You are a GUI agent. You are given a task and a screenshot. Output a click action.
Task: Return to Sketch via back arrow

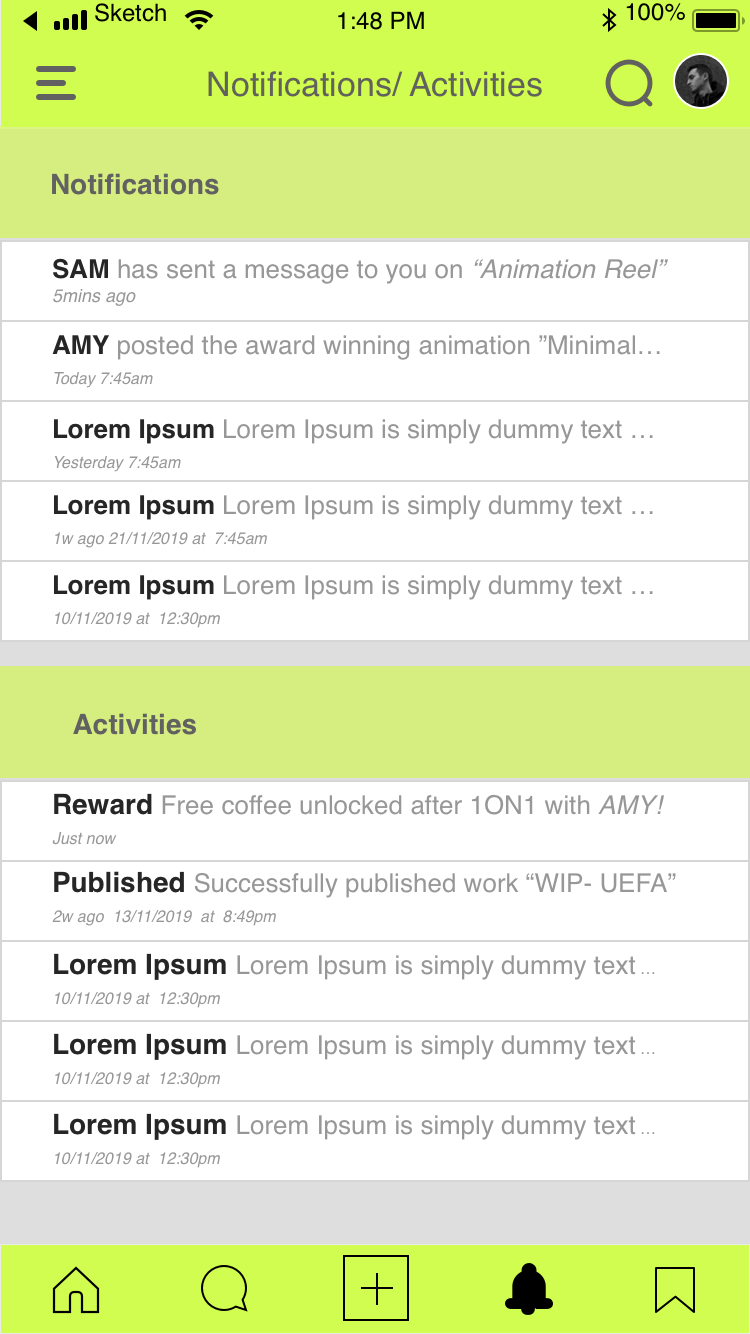tap(30, 20)
